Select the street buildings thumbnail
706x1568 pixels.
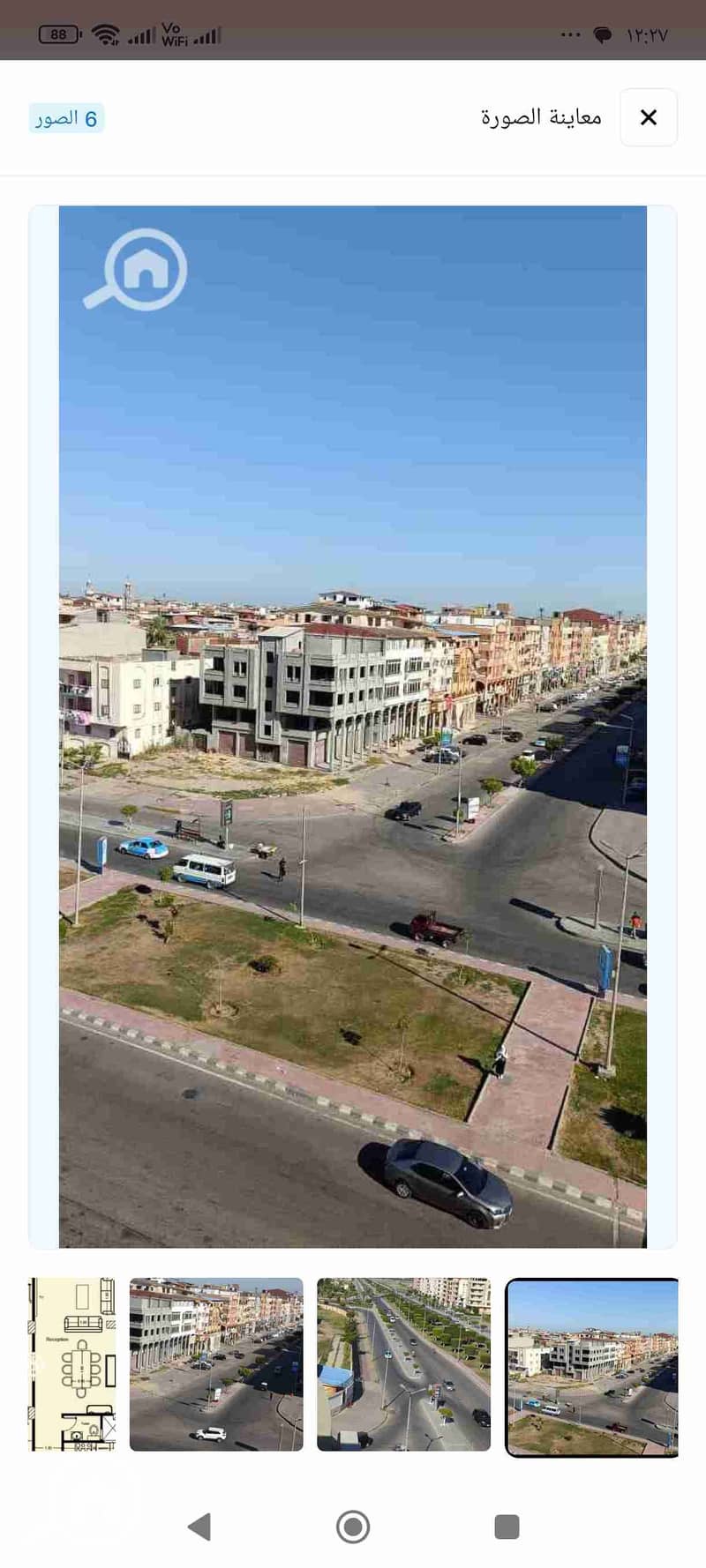click(x=216, y=1364)
